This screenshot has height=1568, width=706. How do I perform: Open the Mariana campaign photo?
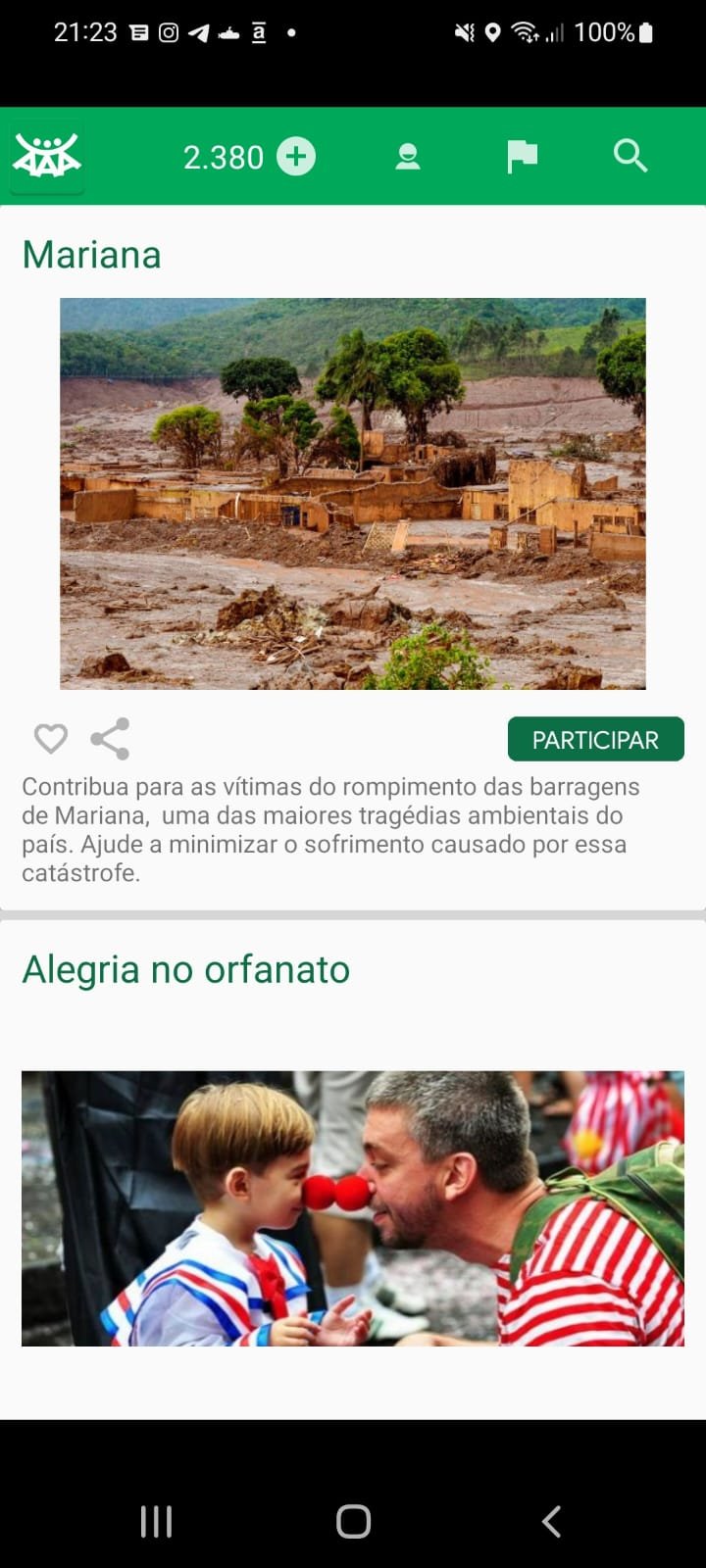point(353,494)
